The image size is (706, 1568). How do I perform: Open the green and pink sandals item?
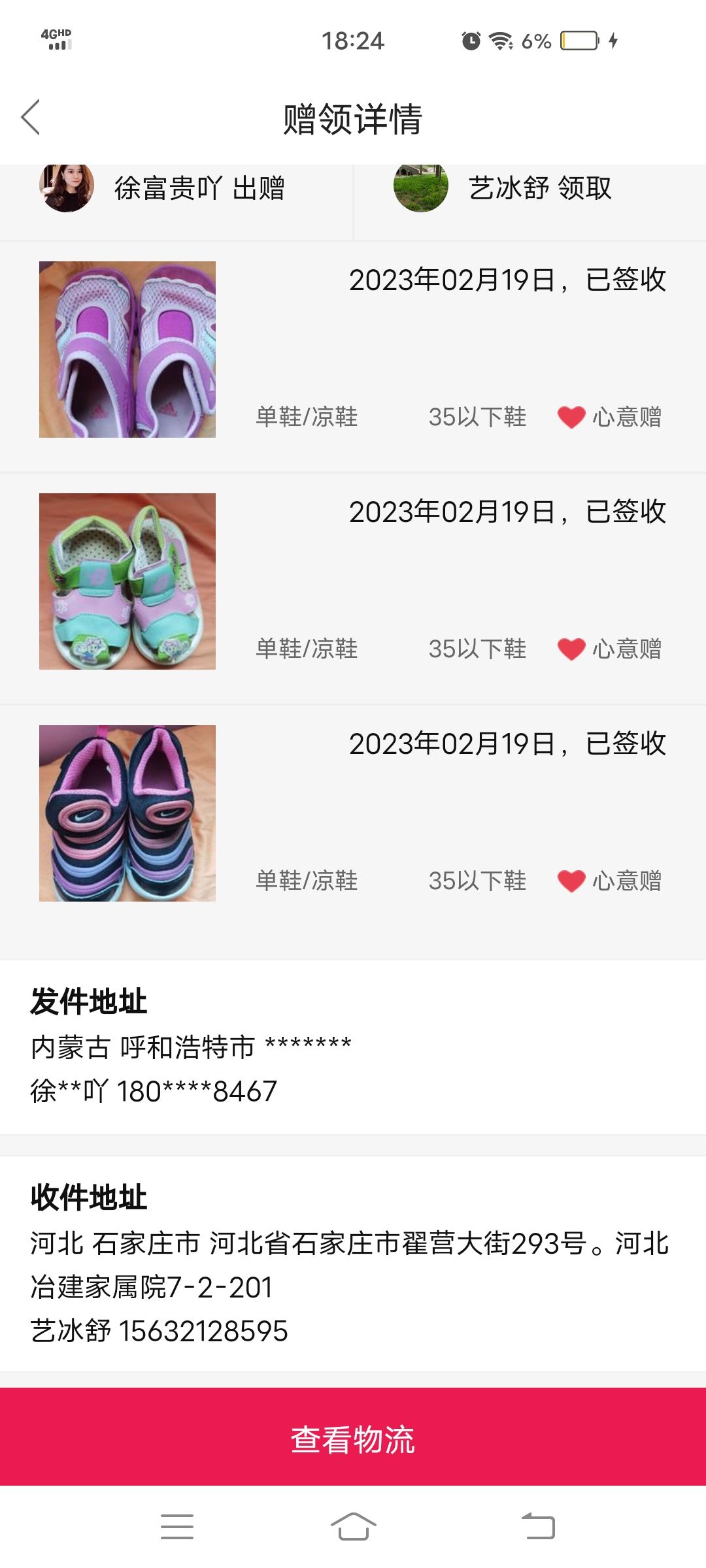(x=127, y=581)
